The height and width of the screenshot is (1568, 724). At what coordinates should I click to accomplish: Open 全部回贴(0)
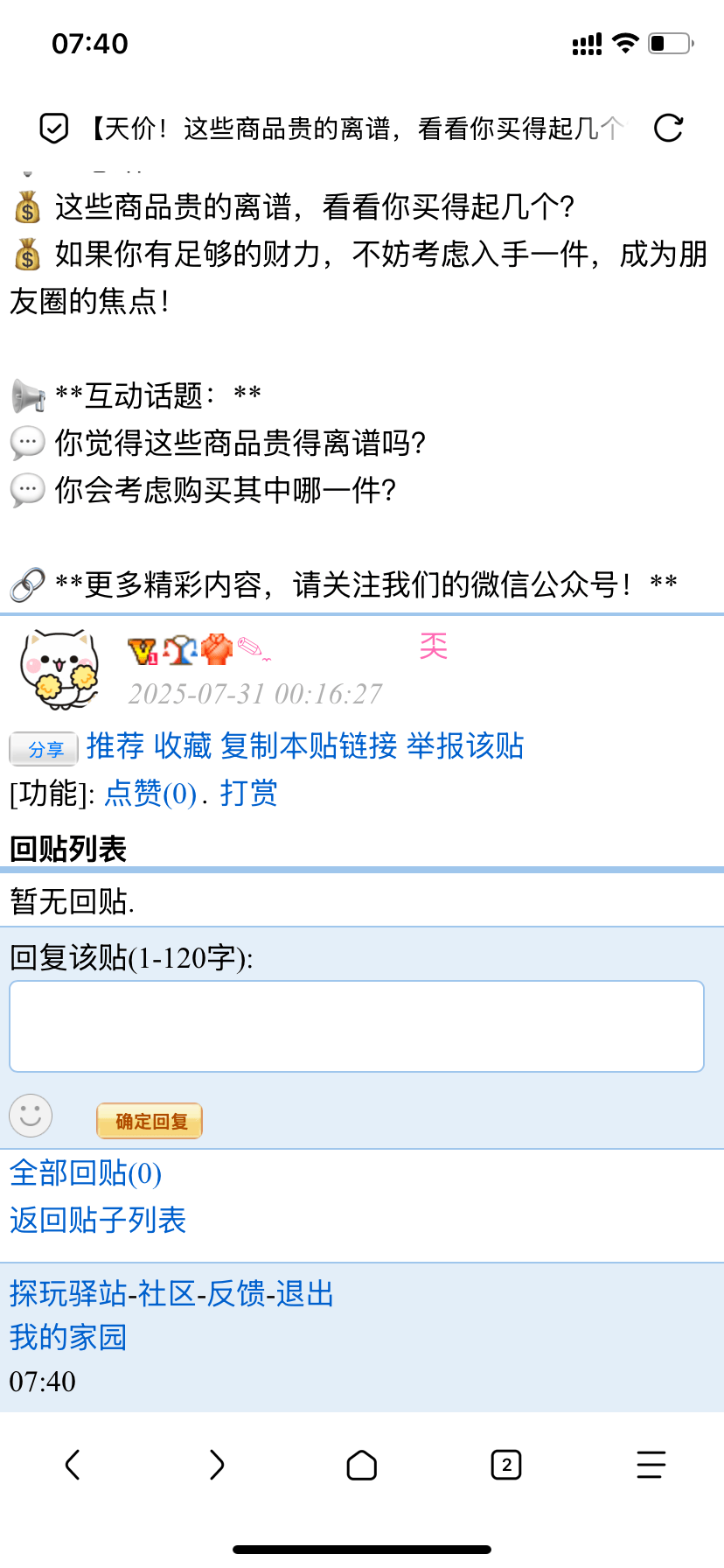point(86,1173)
